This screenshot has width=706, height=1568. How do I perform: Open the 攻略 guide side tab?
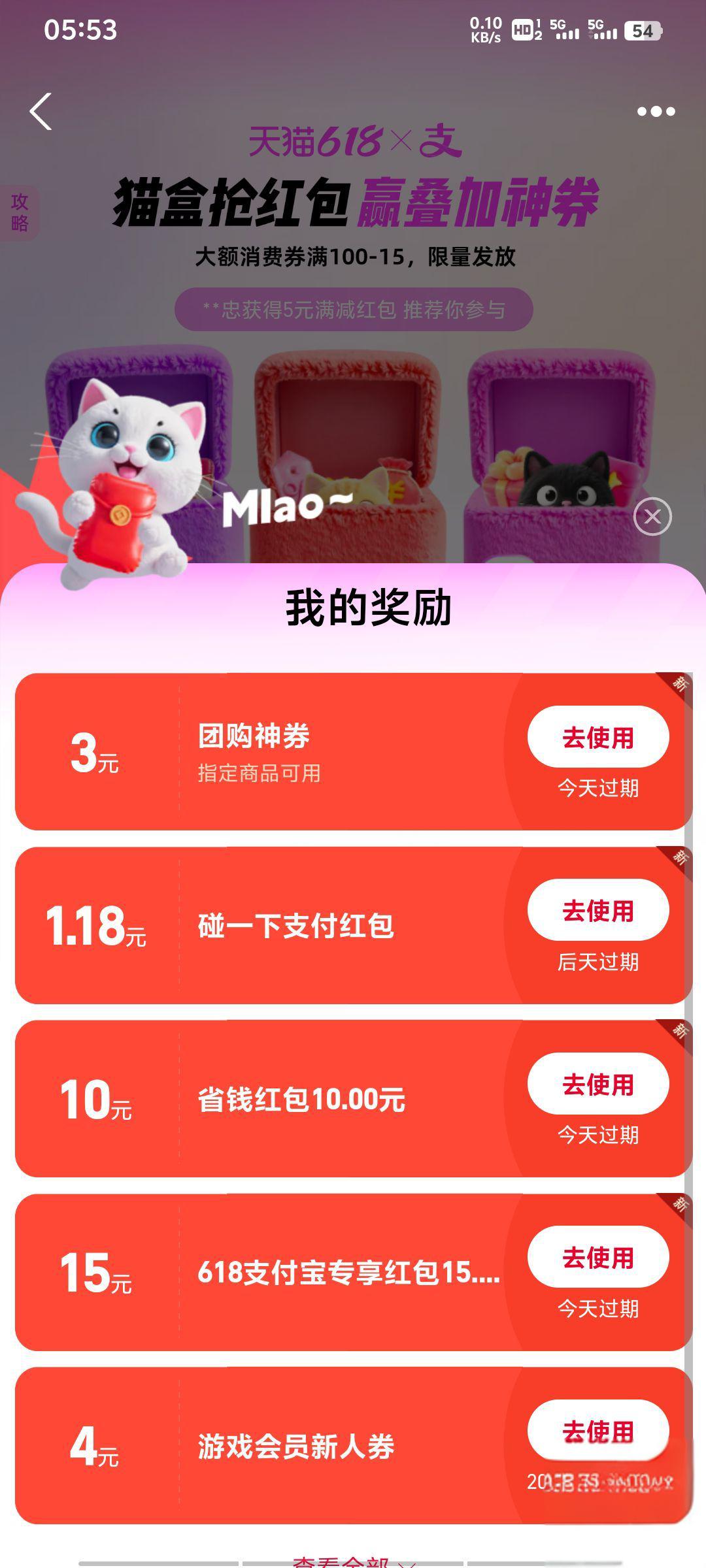pos(19,213)
